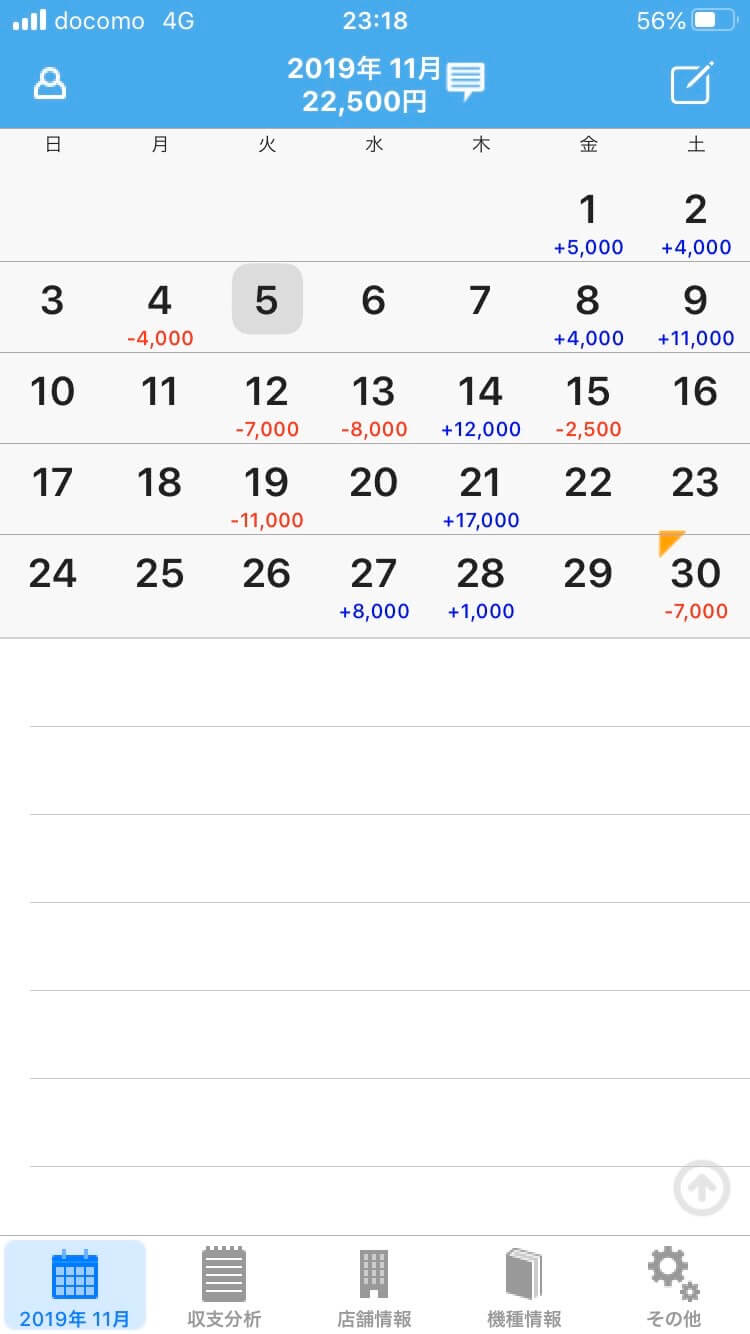750x1334 pixels.
Task: Choose November 21 with +17,000
Action: coord(481,490)
